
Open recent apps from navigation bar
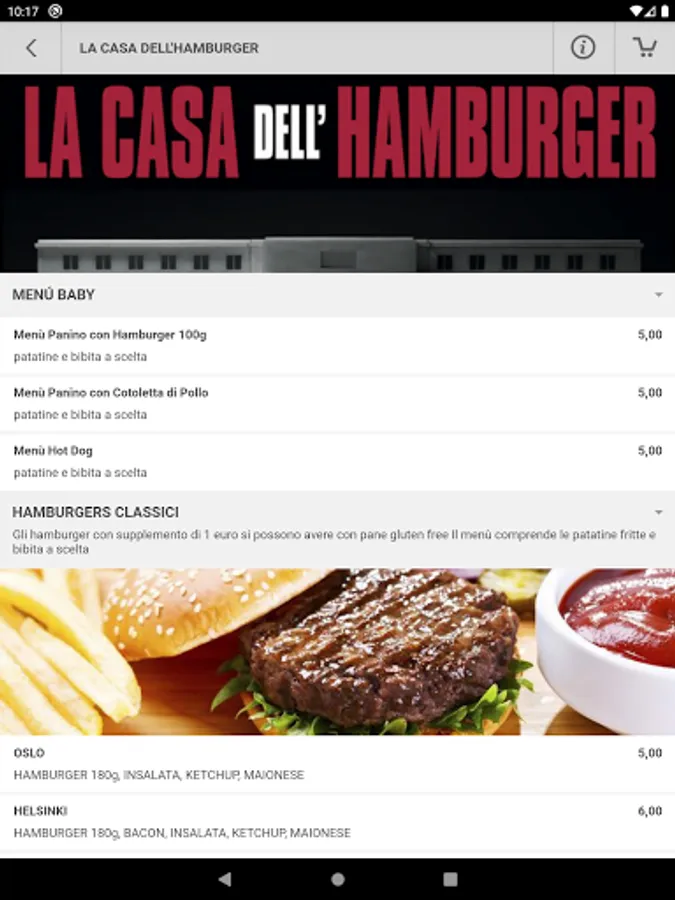pos(450,879)
